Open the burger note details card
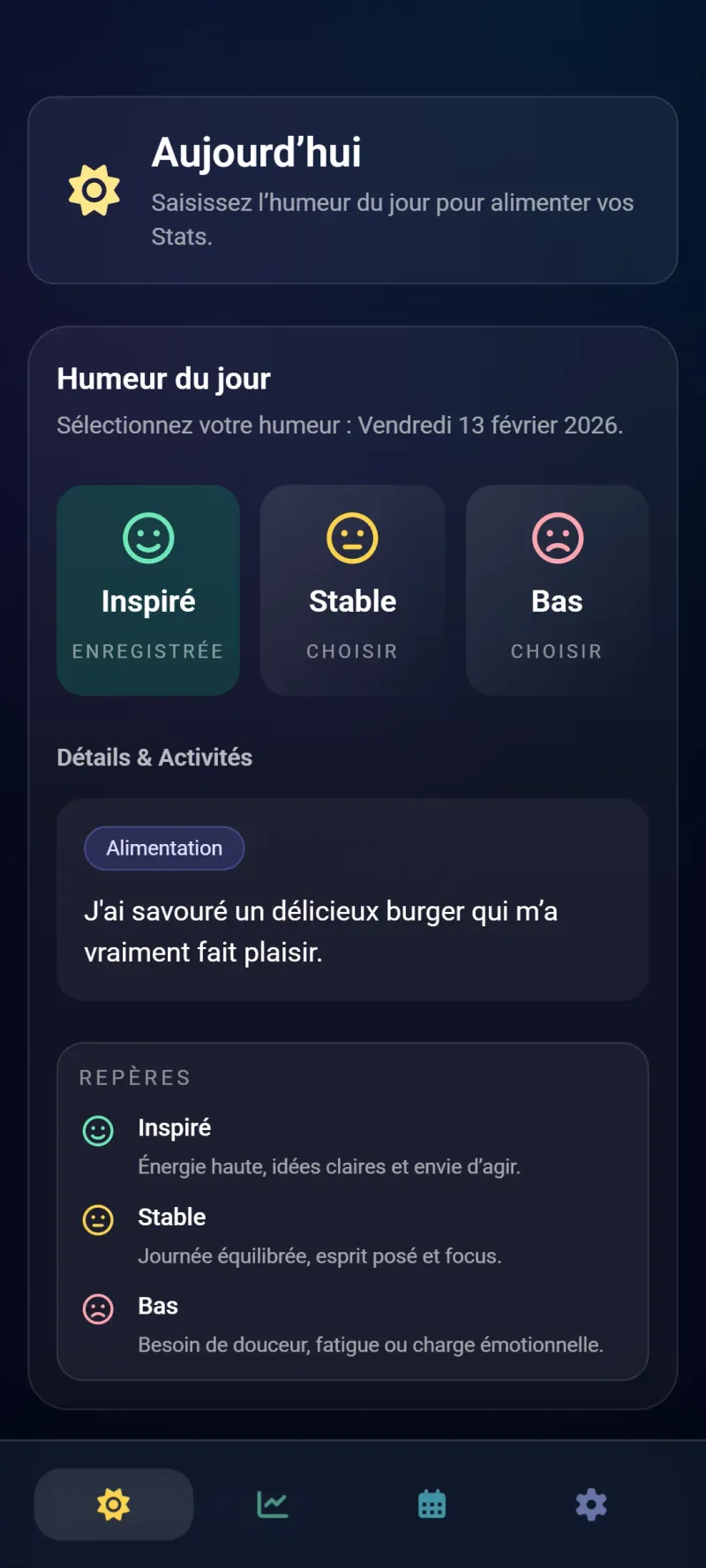The width and height of the screenshot is (706, 1568). (x=353, y=931)
